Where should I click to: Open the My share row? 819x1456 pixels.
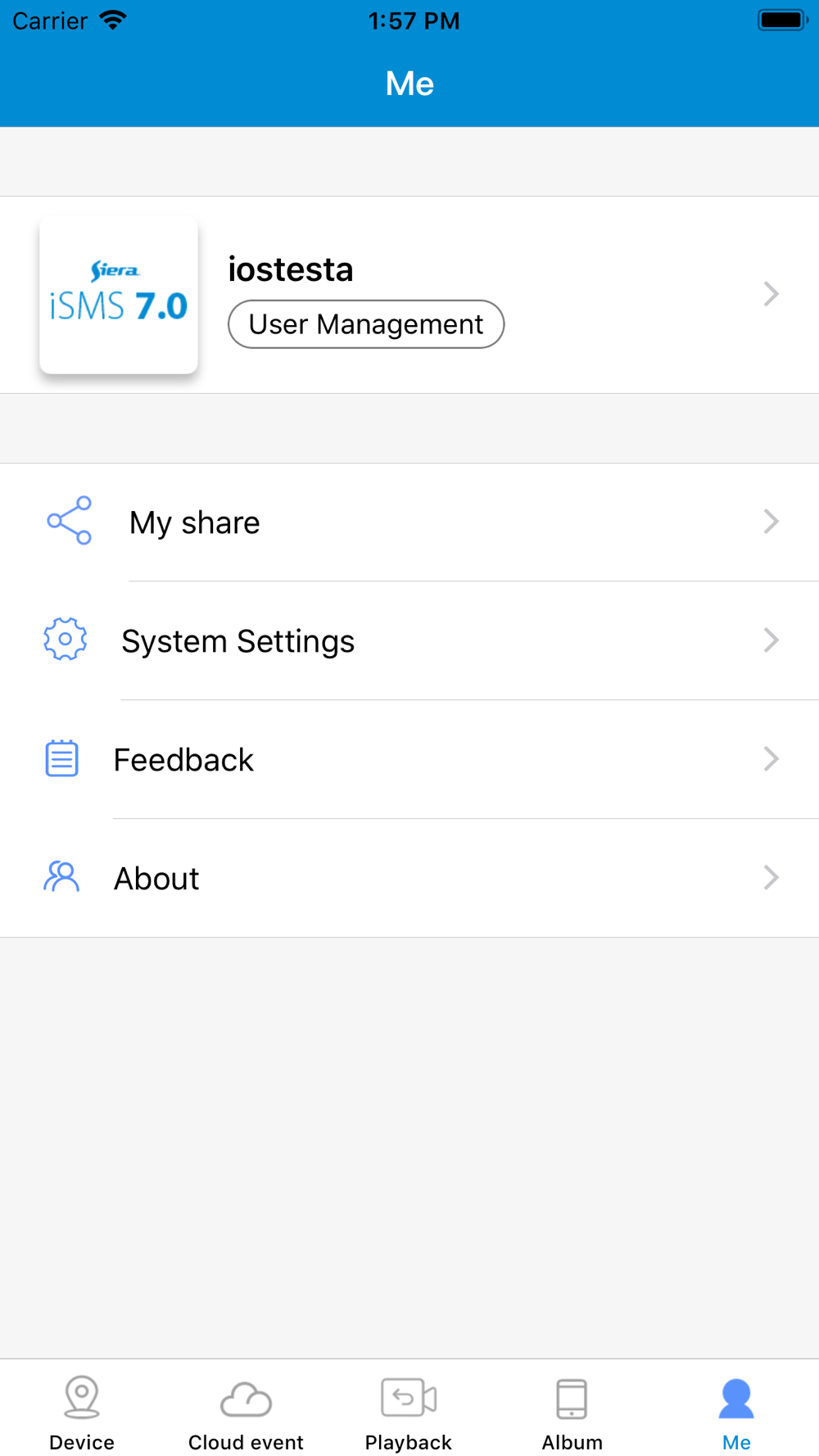click(409, 522)
